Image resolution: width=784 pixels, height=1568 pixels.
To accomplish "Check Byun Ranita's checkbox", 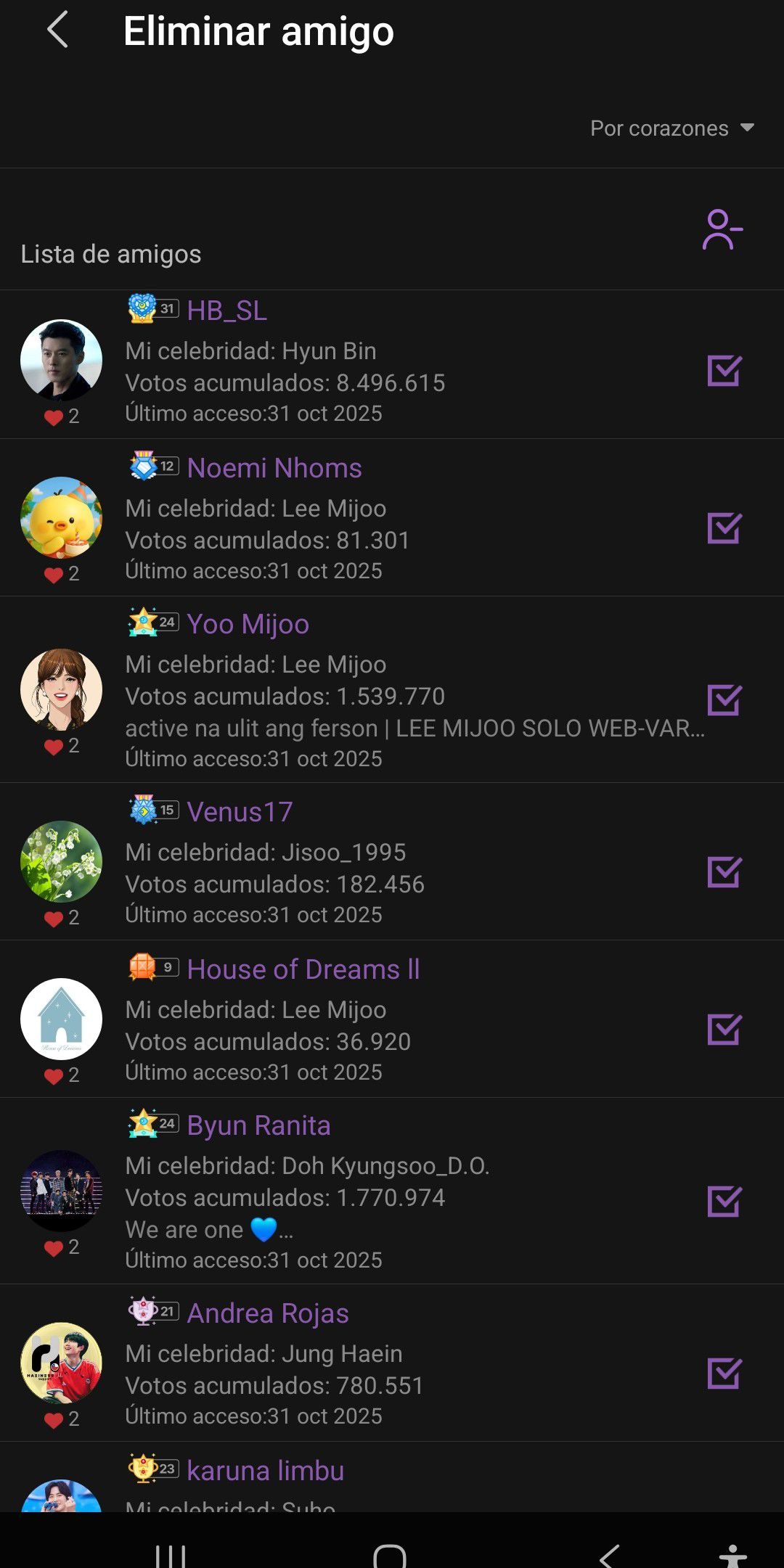I will pyautogui.click(x=724, y=1202).
